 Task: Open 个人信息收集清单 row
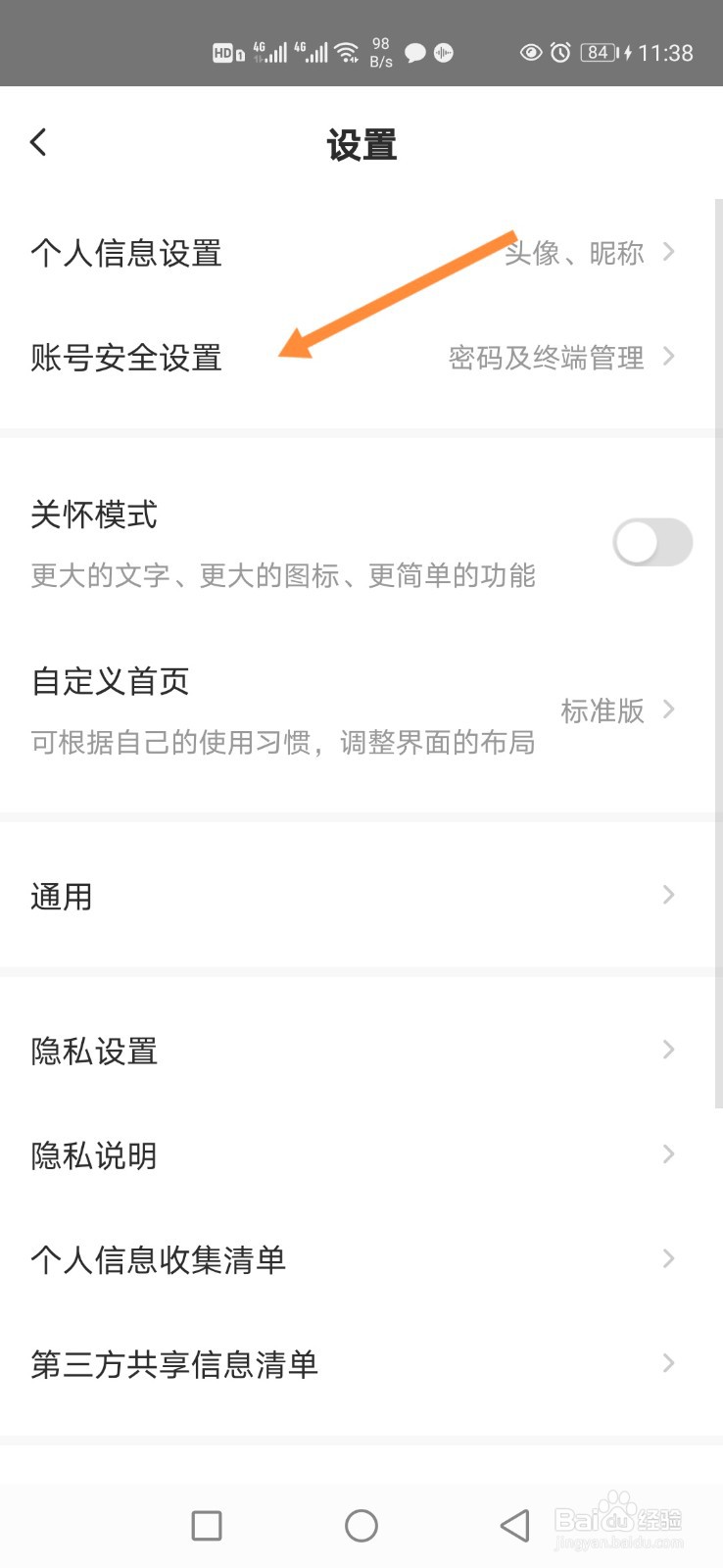[159, 1259]
